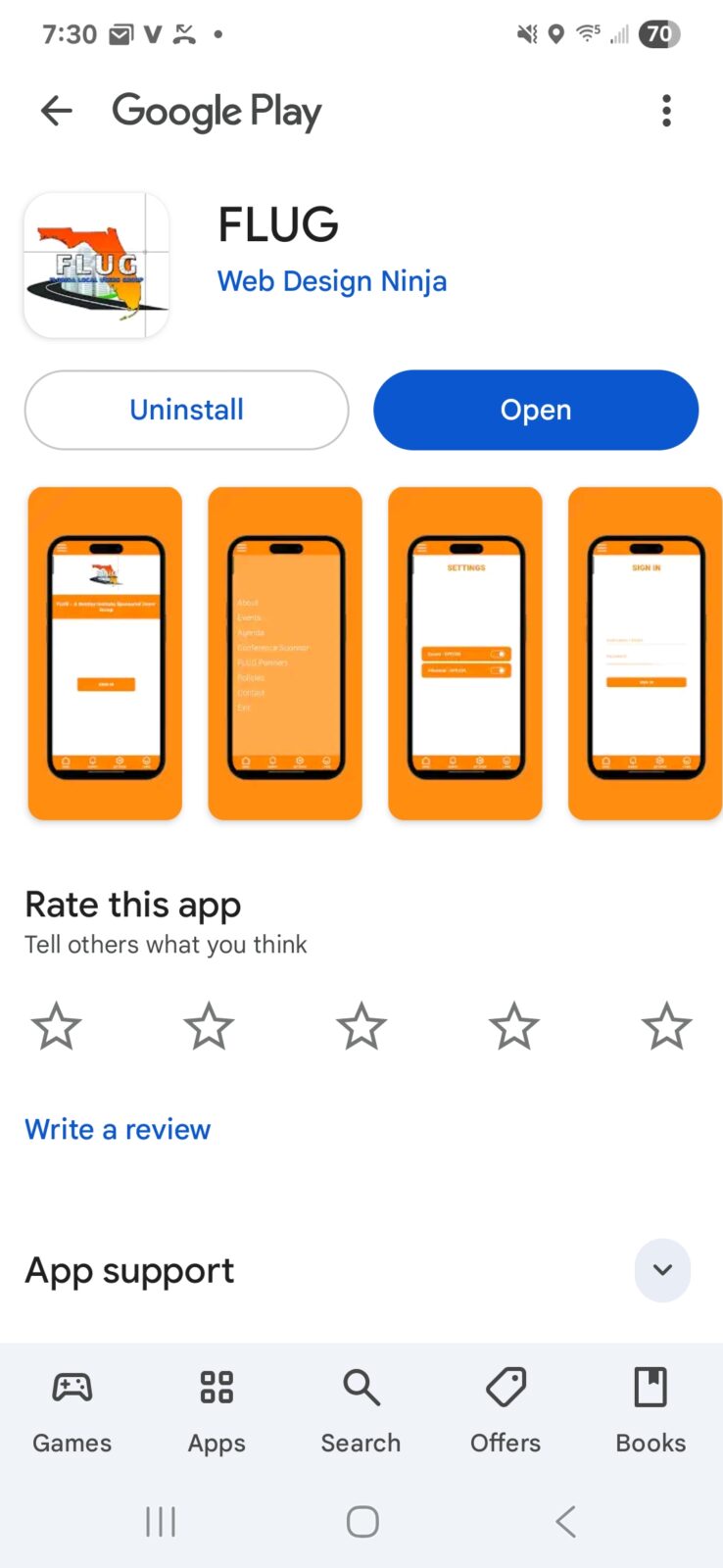Go back using the arrow beside Google Play
Image resolution: width=723 pixels, height=1568 pixels.
coord(57,112)
